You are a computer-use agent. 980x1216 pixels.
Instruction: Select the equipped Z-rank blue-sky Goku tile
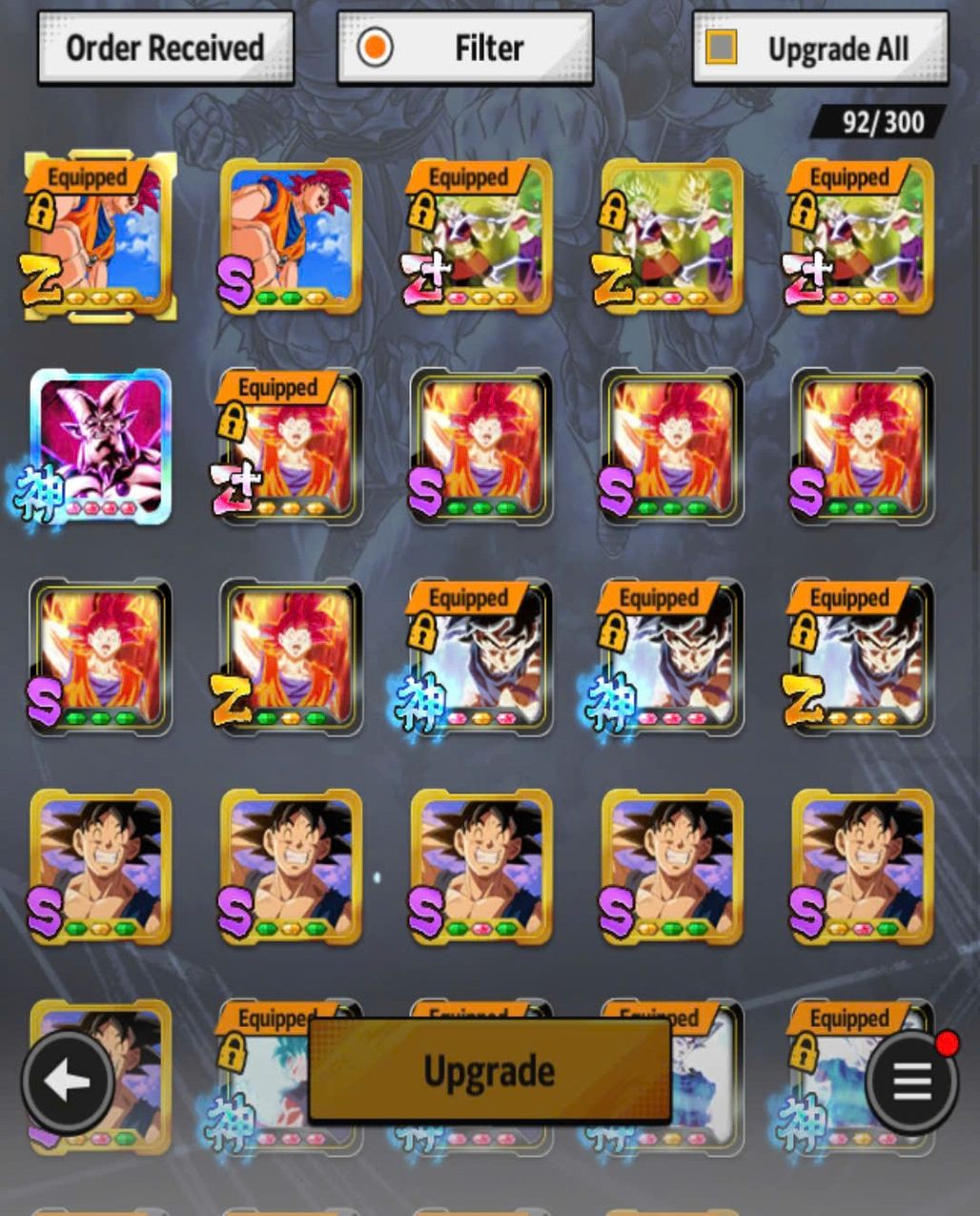click(x=100, y=237)
